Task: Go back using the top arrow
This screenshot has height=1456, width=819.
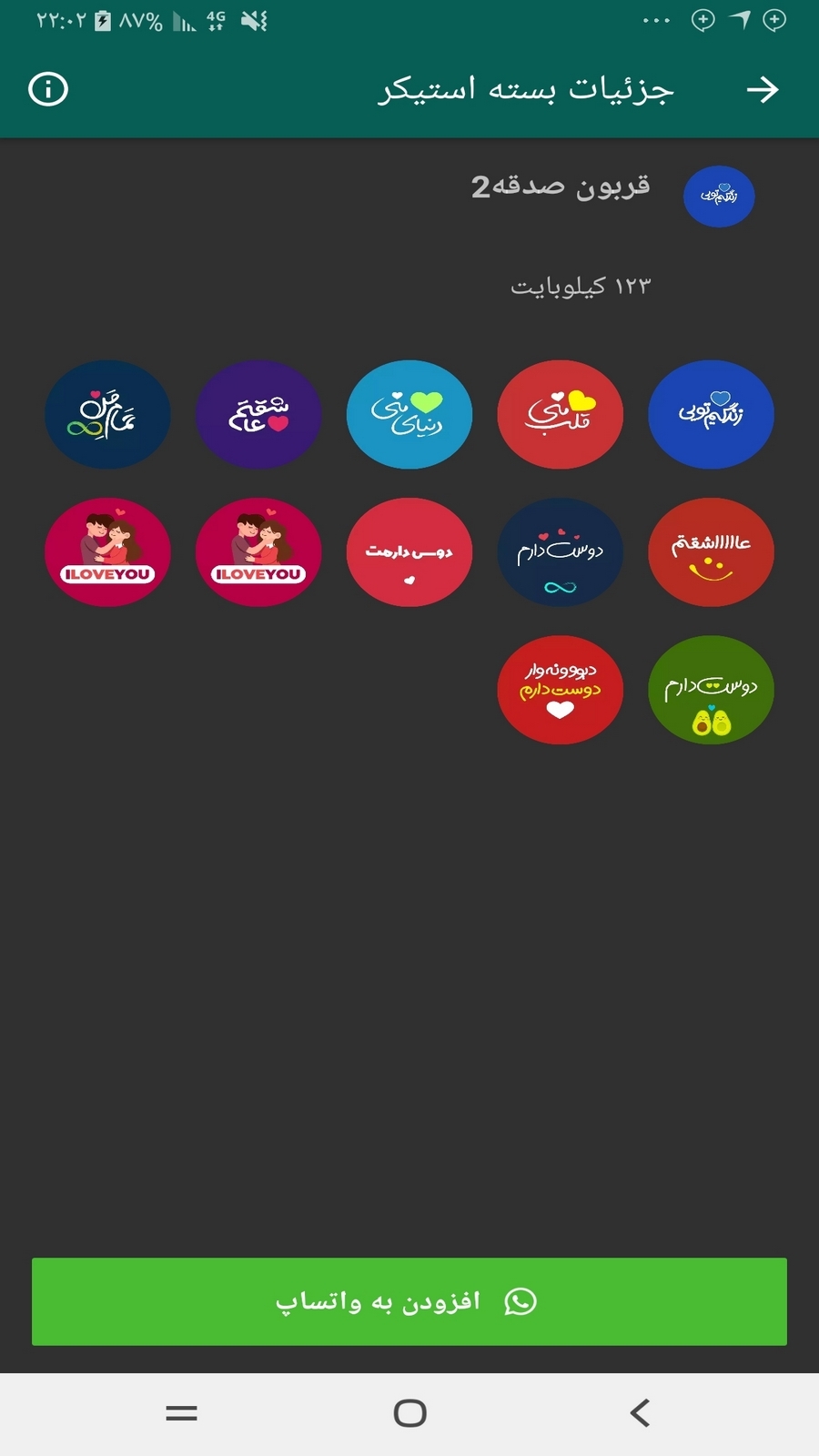Action: (762, 89)
